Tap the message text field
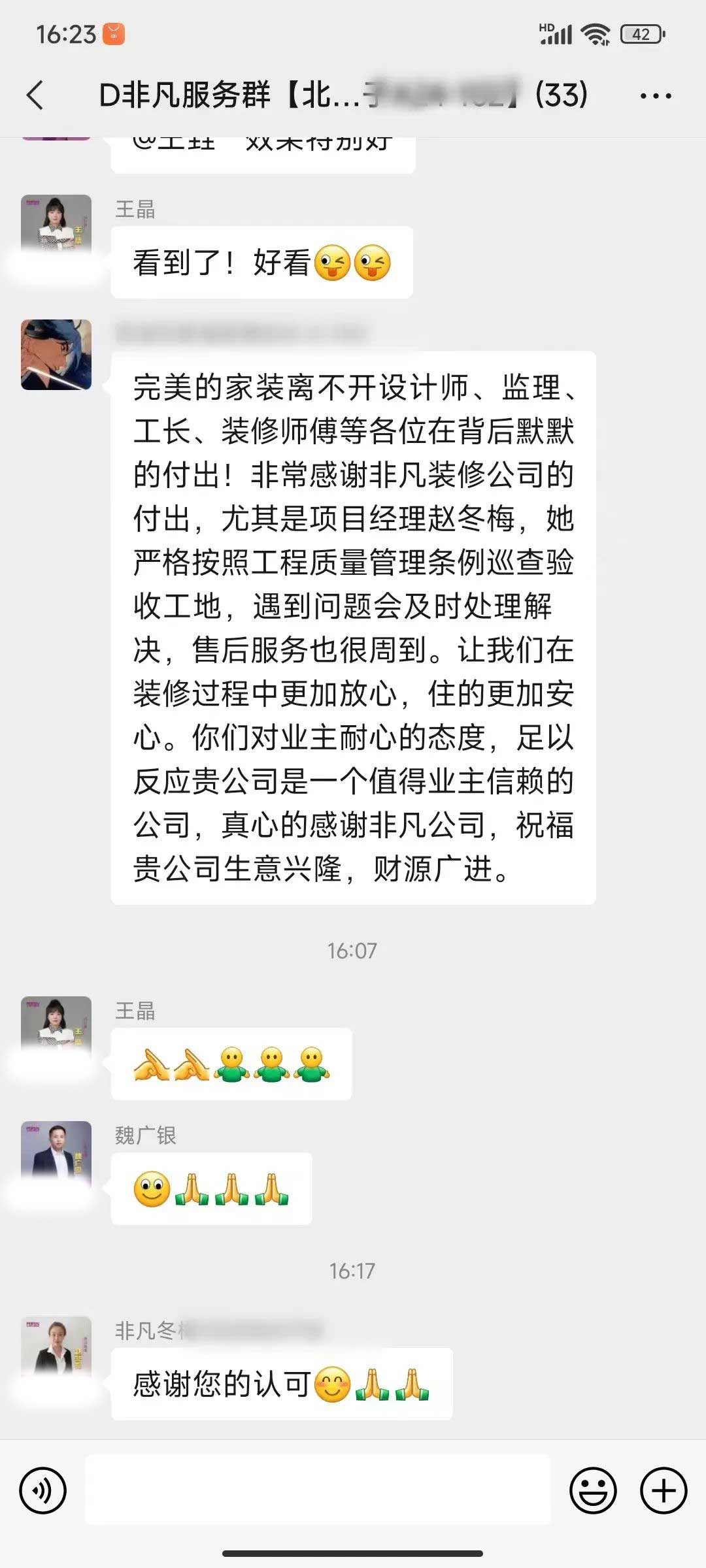This screenshot has width=706, height=1568. (x=318, y=1490)
